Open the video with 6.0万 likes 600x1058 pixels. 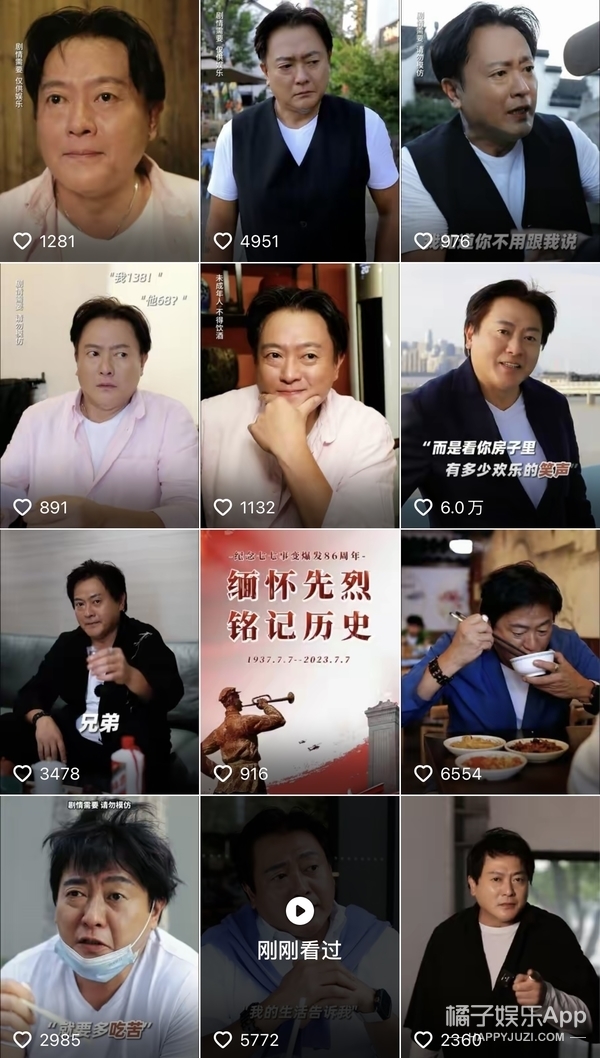(x=500, y=395)
